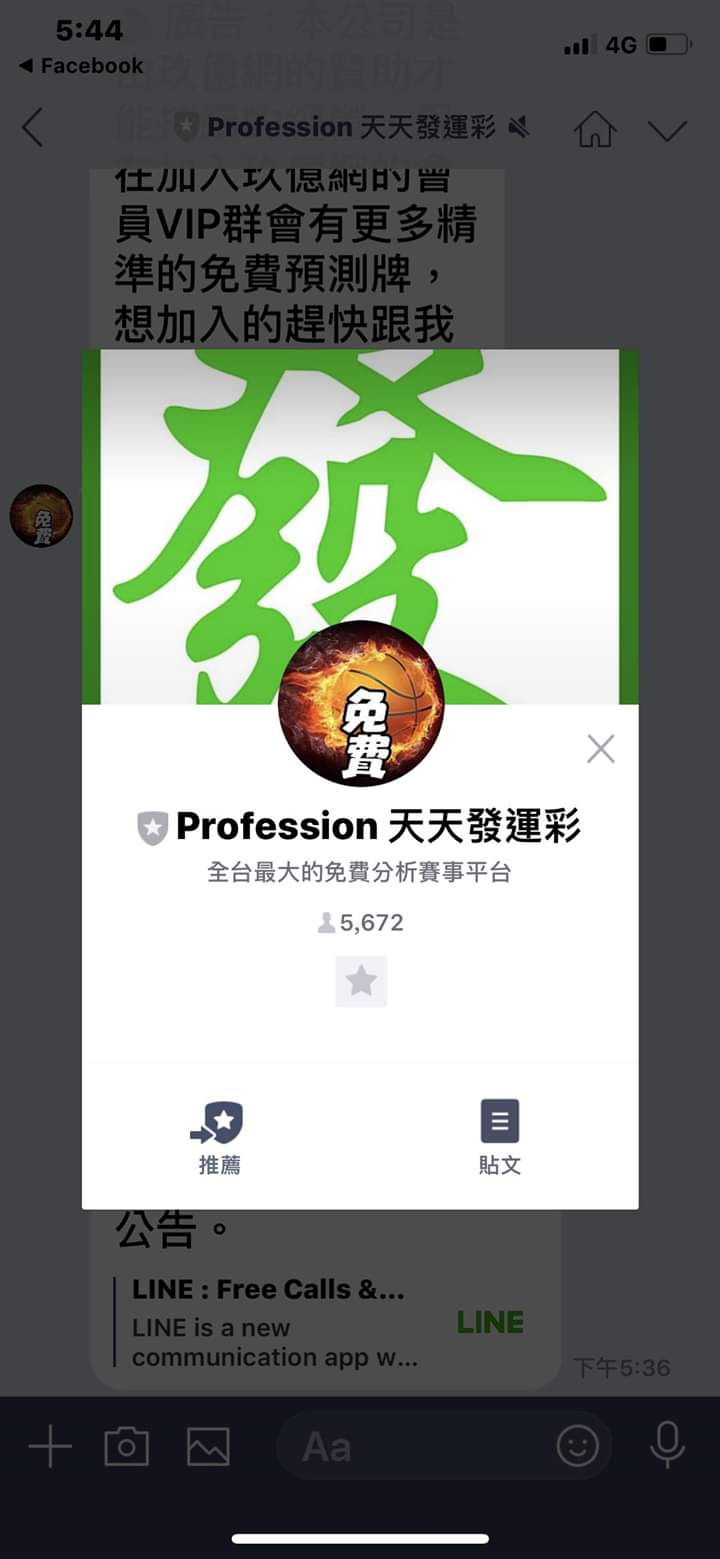Go back with the top-left arrow
Image resolution: width=720 pixels, height=1559 pixels.
(x=33, y=128)
